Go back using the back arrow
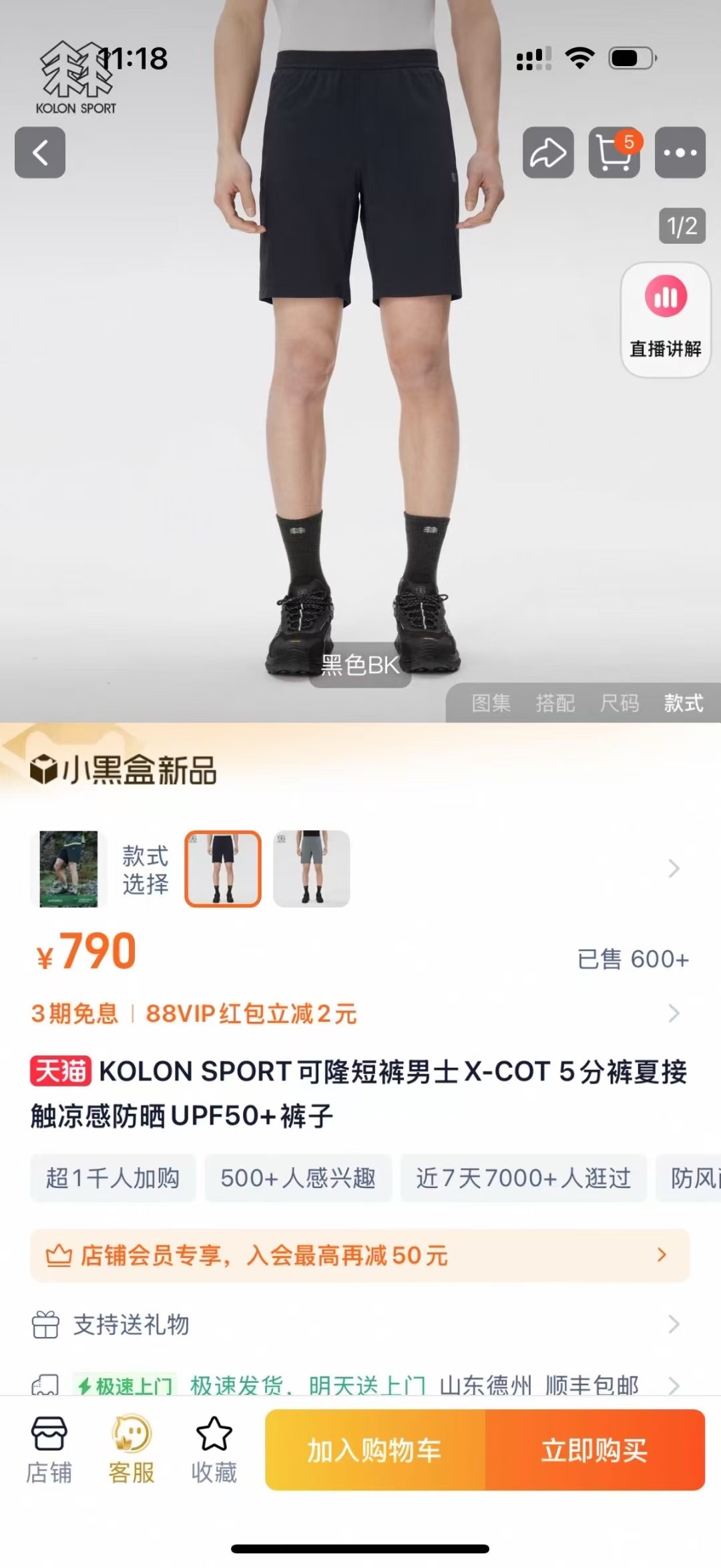Viewport: 721px width, 1568px height. (40, 153)
